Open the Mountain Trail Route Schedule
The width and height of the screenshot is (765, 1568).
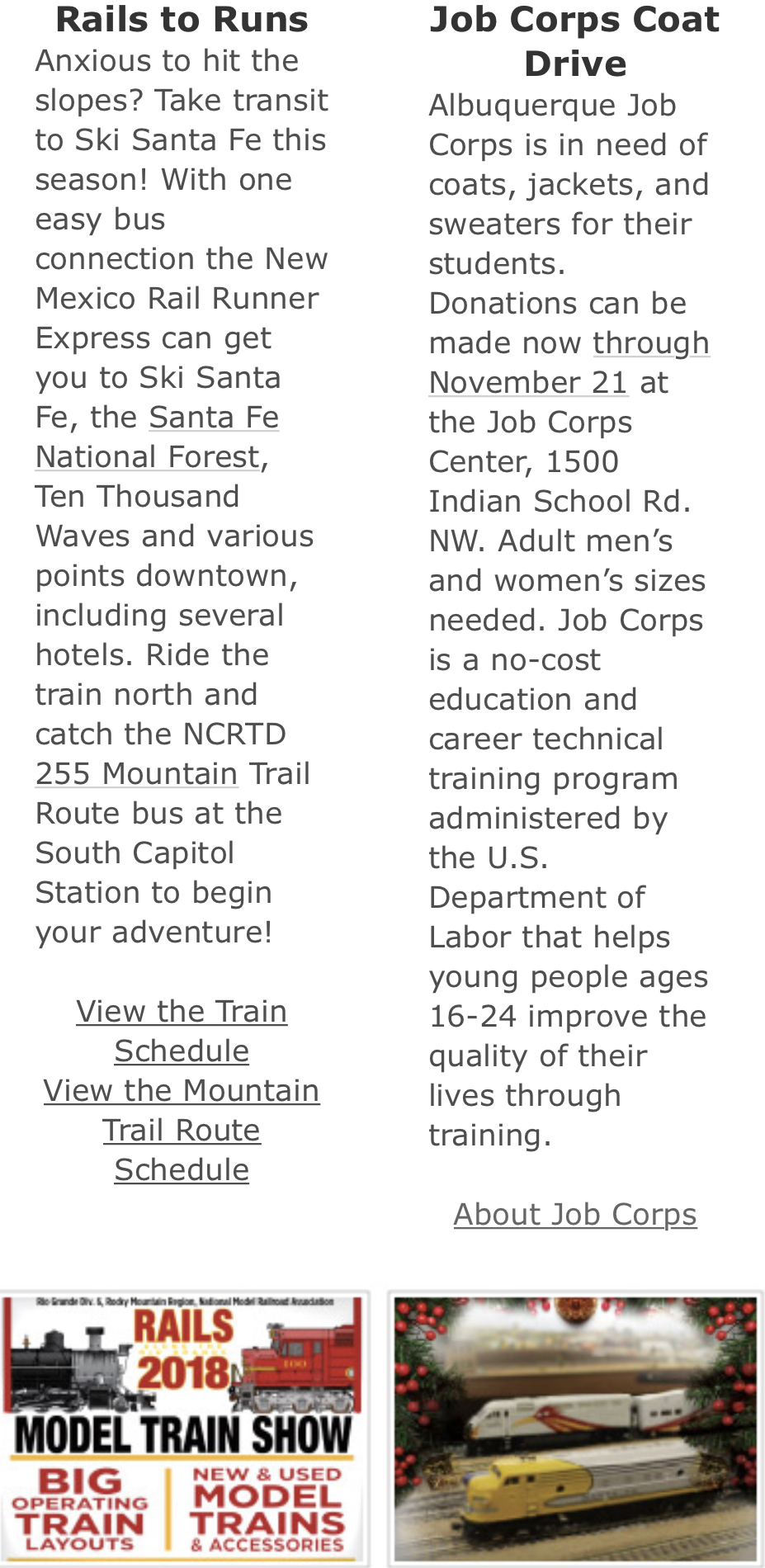[x=182, y=1130]
